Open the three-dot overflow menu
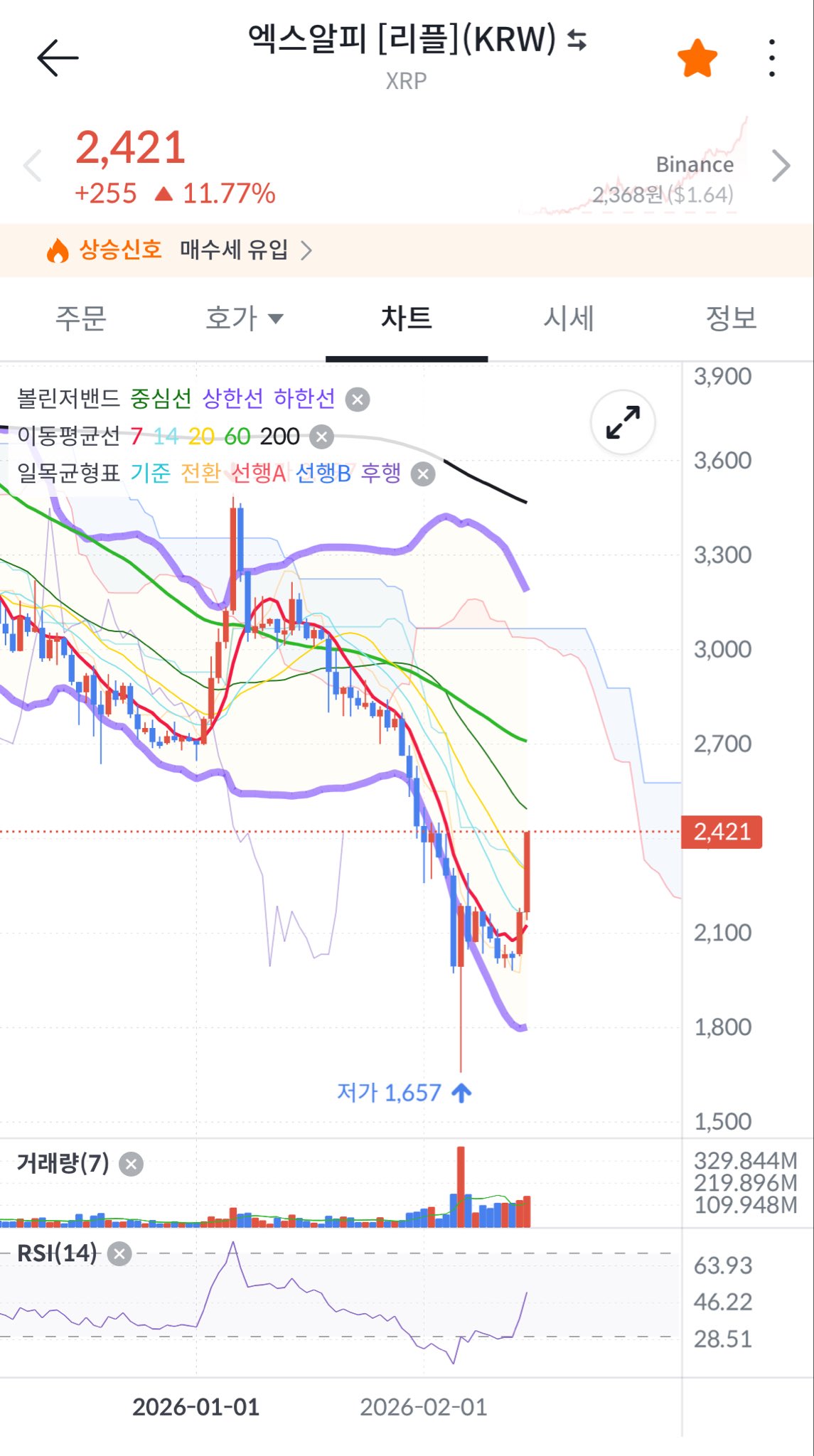The height and width of the screenshot is (1456, 814). coord(772,58)
